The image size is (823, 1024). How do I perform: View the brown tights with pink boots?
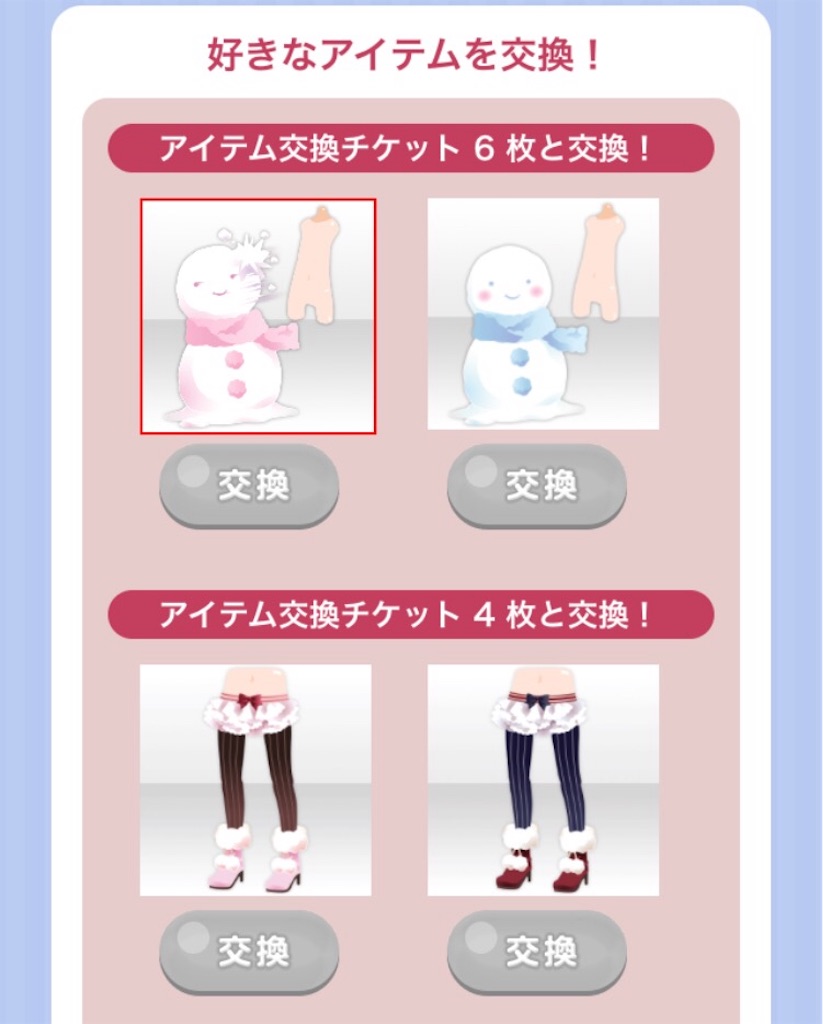[x=256, y=780]
